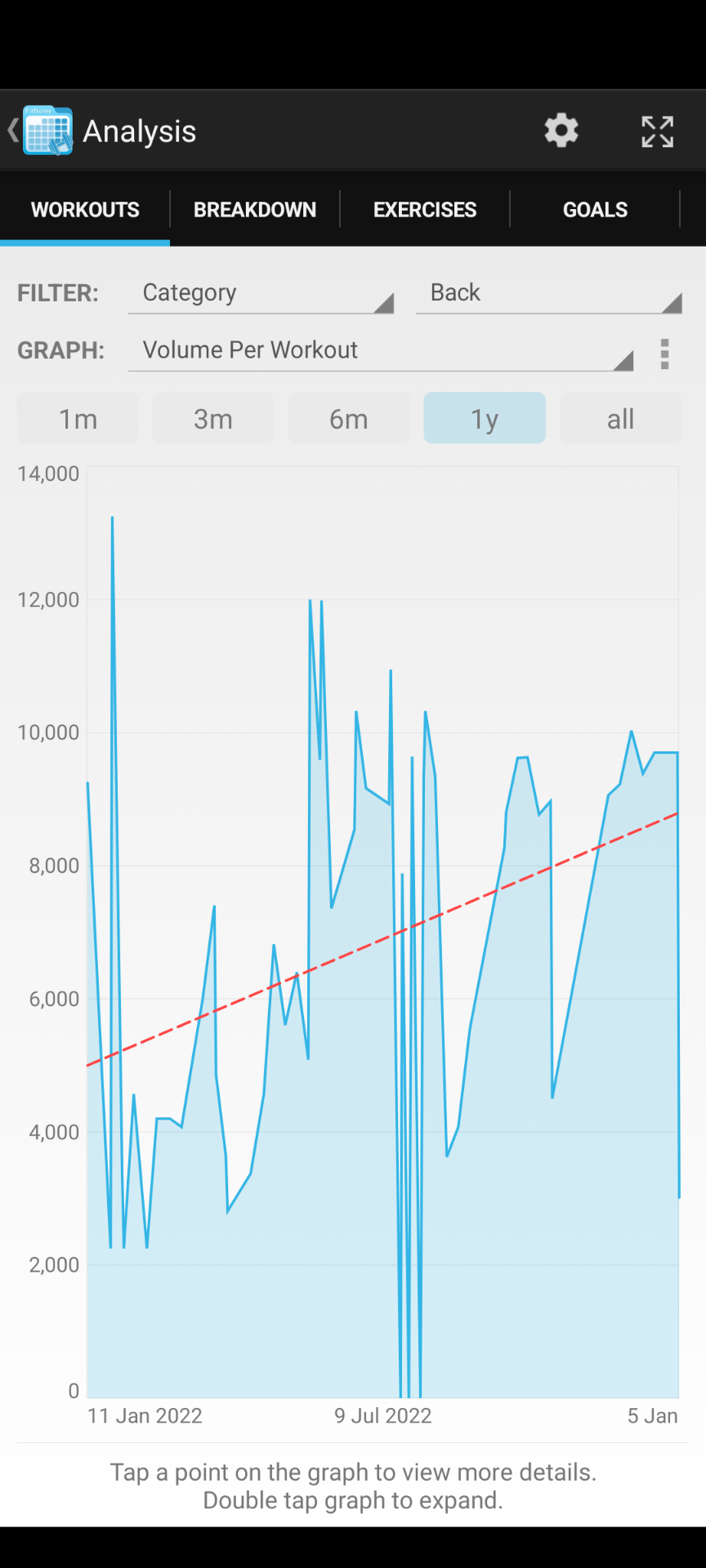Open the settings gear icon
Image resolution: width=706 pixels, height=1568 pixels.
pos(561,131)
